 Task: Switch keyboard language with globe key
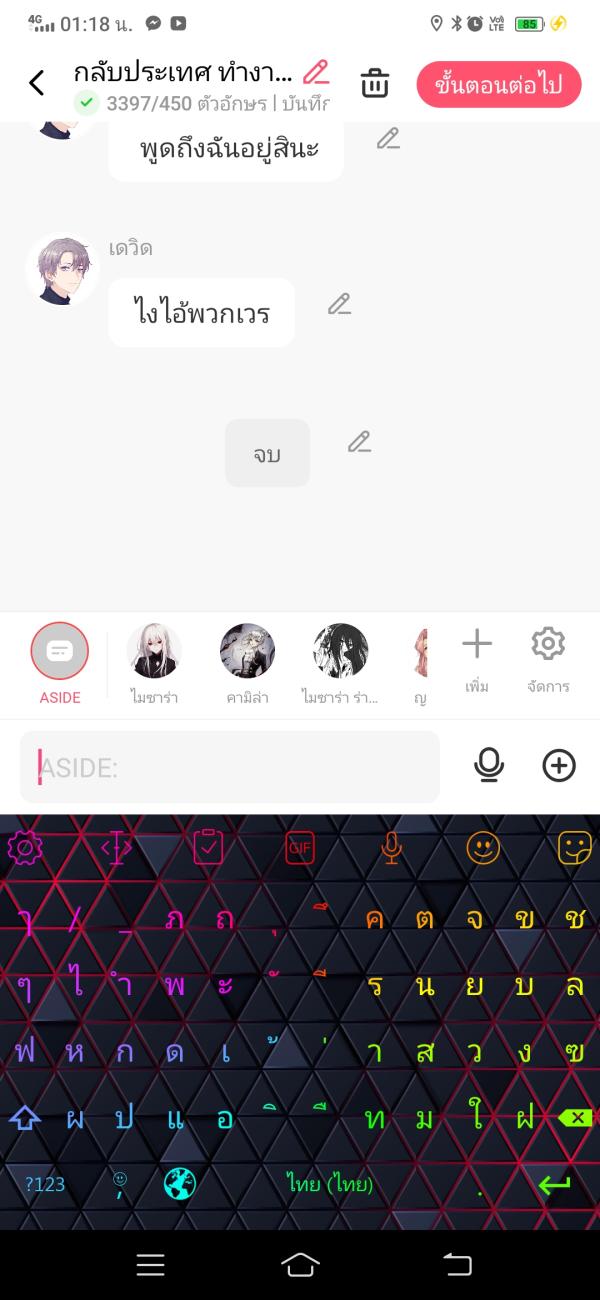click(x=181, y=1185)
